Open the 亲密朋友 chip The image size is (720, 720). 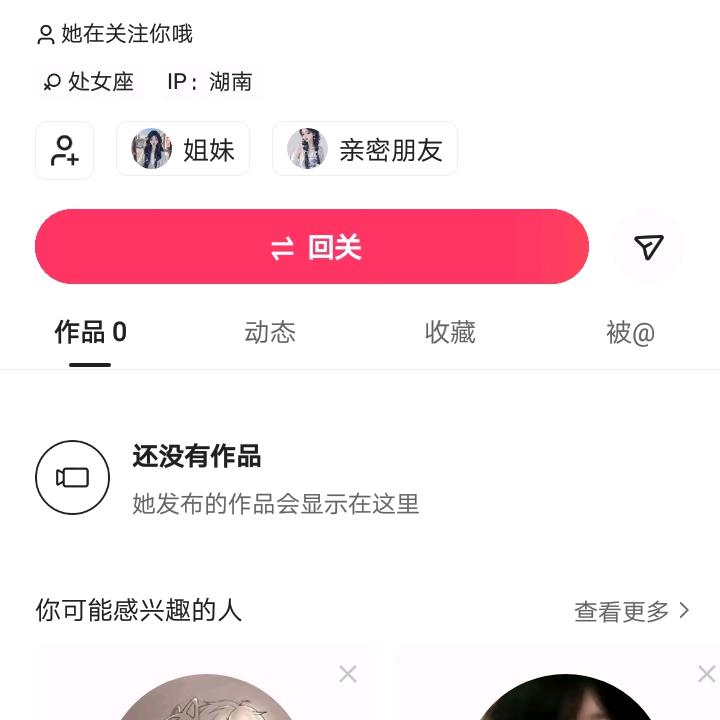coord(365,150)
